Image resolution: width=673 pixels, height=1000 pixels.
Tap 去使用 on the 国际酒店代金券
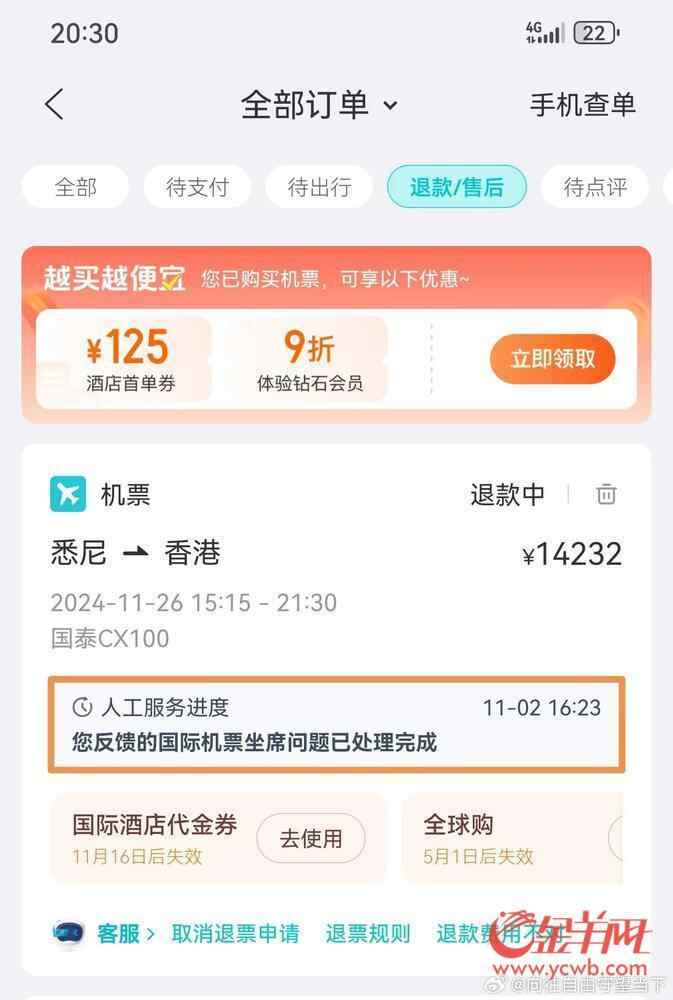pyautogui.click(x=310, y=839)
